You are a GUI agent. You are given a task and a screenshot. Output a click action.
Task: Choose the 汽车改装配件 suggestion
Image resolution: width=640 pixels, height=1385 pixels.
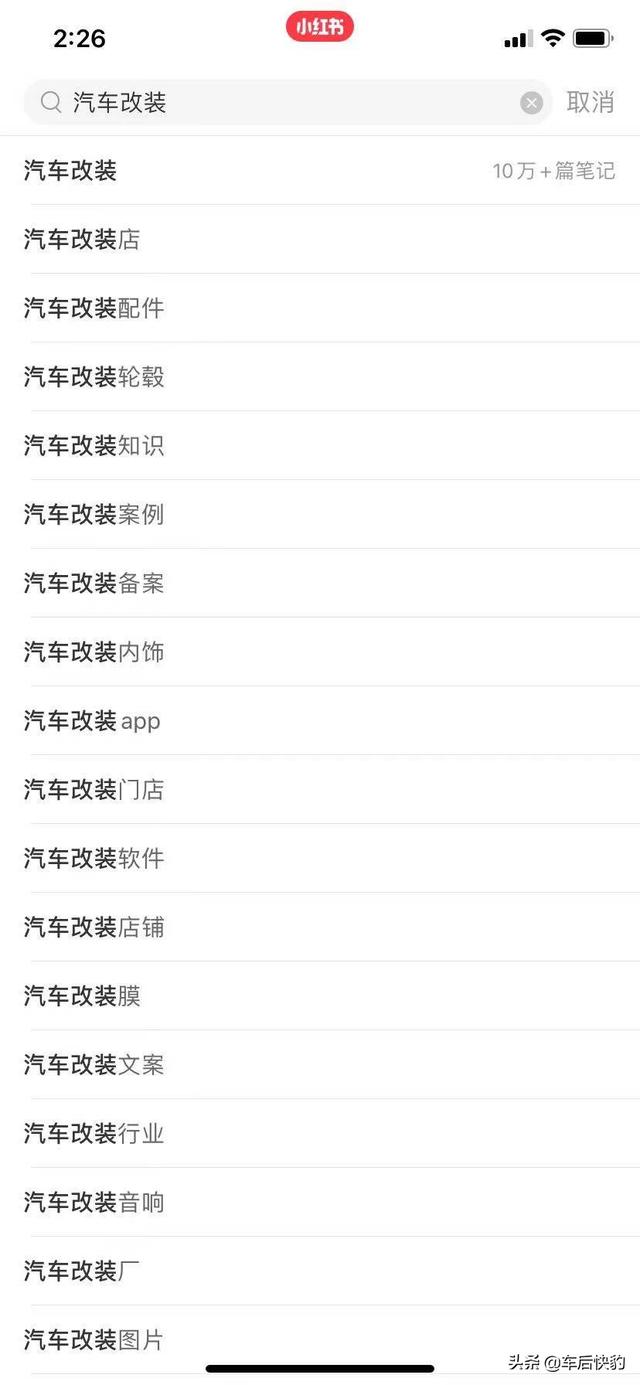pos(320,309)
